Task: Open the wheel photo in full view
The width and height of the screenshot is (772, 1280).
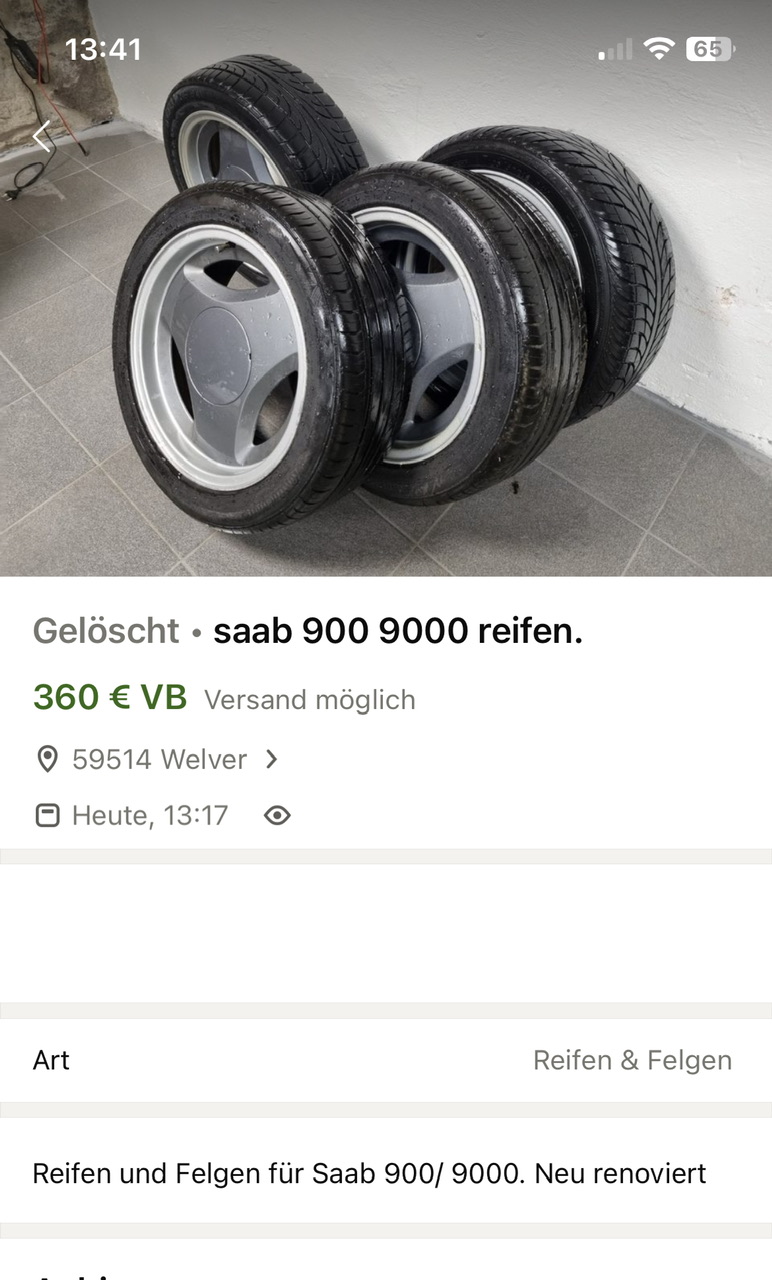Action: 386,288
